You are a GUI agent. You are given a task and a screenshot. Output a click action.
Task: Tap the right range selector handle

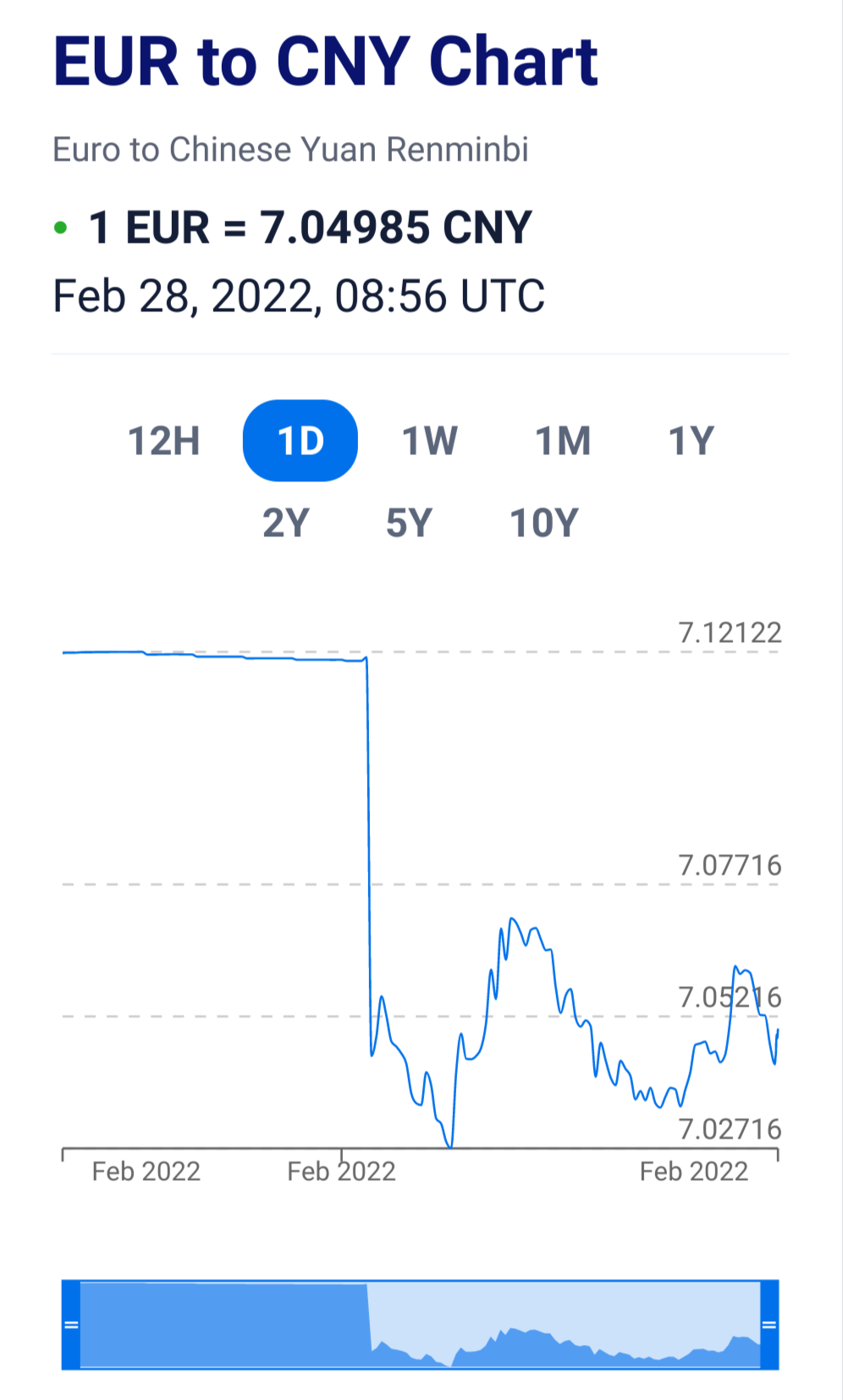point(769,1325)
